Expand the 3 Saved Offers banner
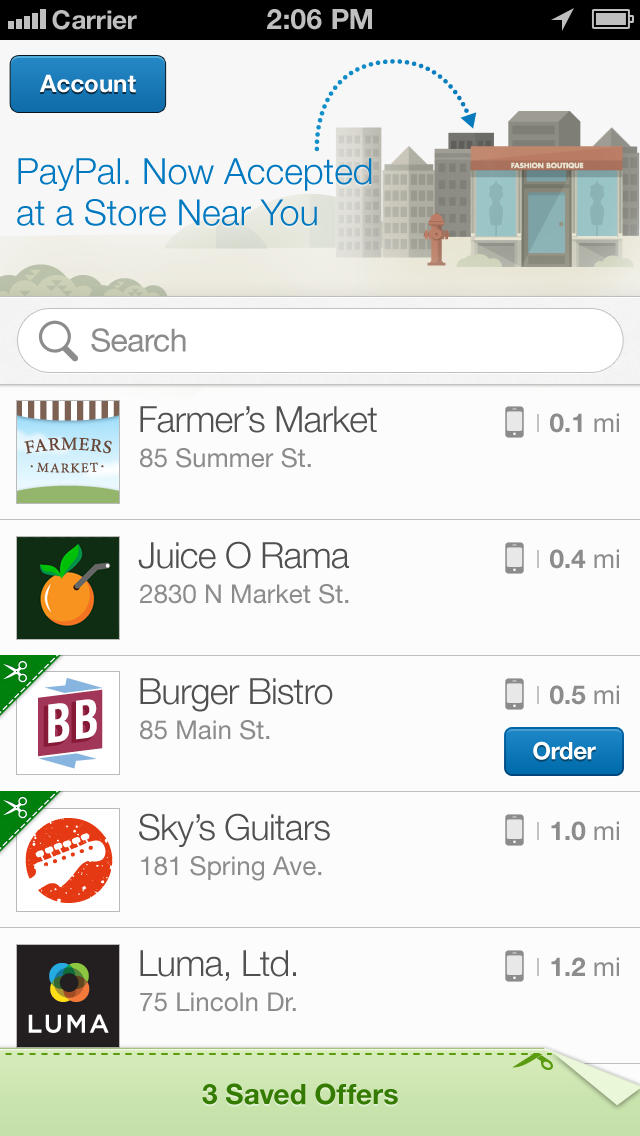 300,1094
